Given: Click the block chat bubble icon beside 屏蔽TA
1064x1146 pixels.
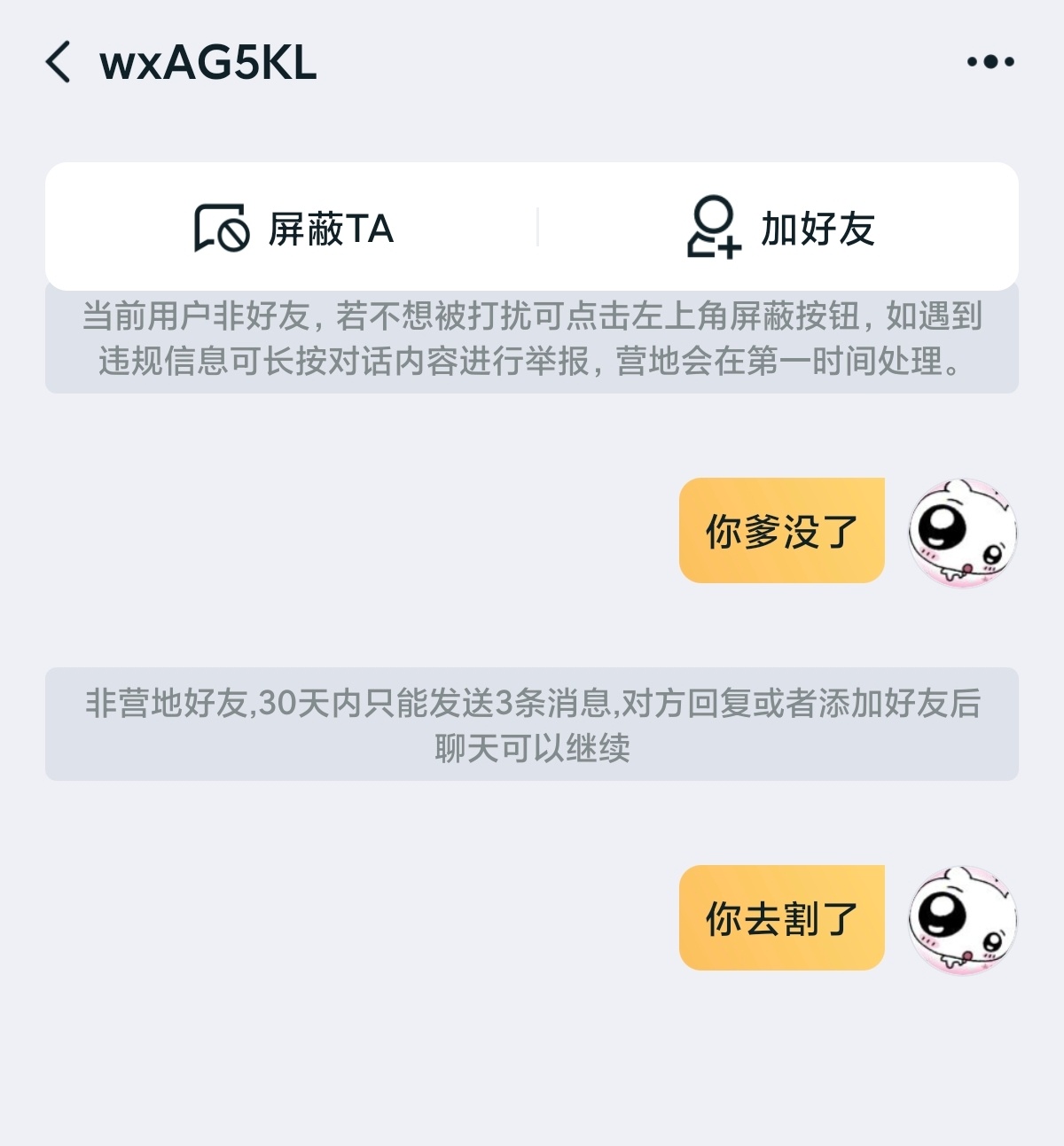Looking at the screenshot, I should [220, 228].
